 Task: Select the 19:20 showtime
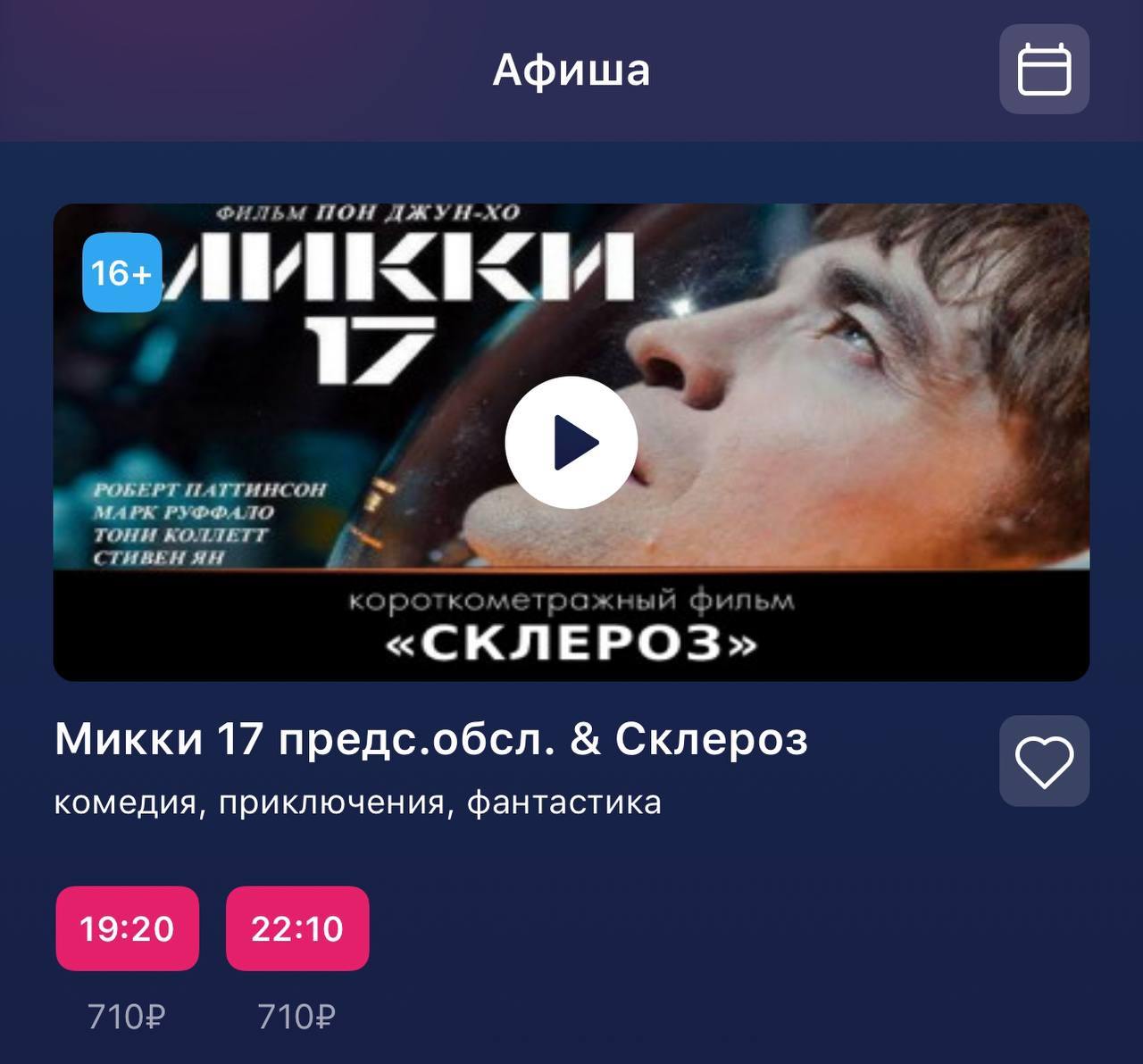(127, 928)
